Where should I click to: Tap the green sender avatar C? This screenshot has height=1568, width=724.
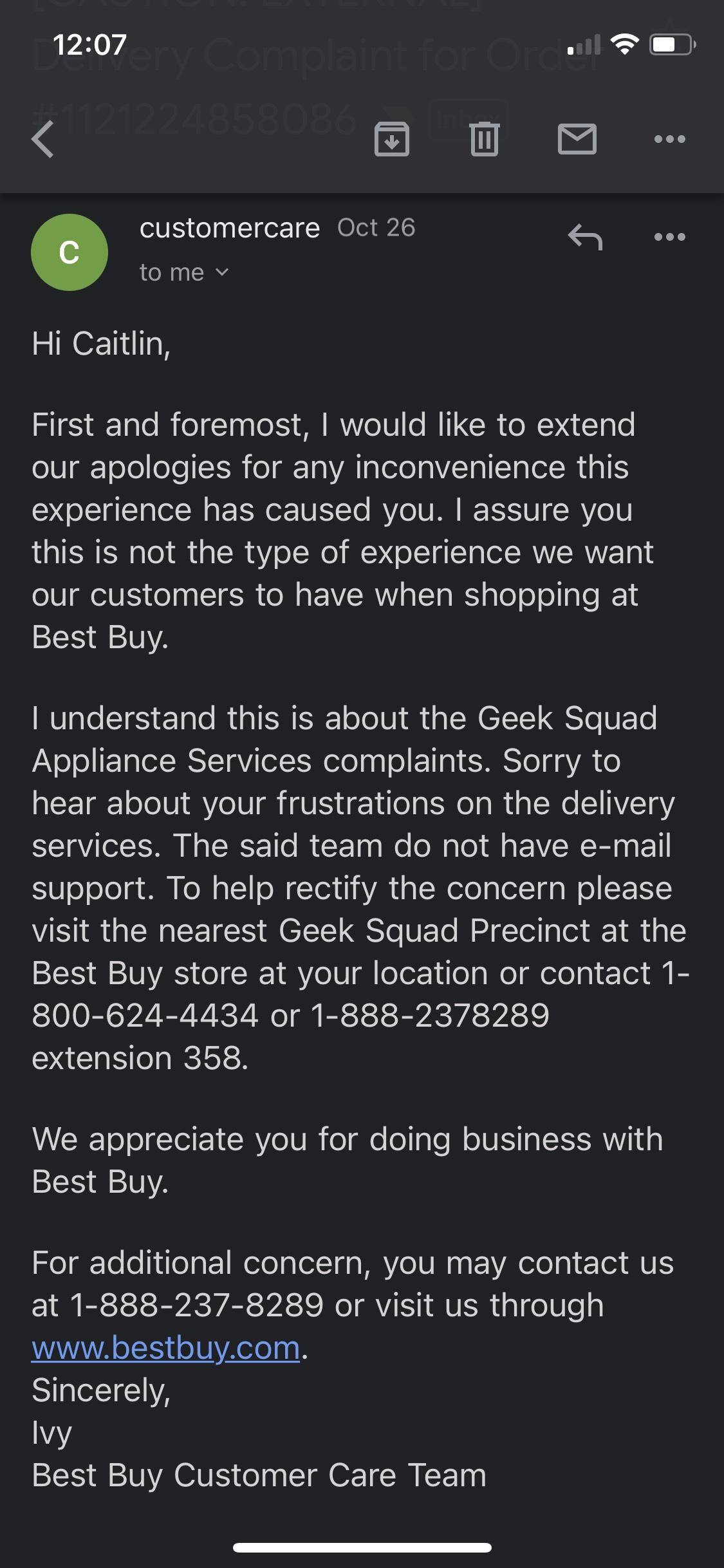70,252
